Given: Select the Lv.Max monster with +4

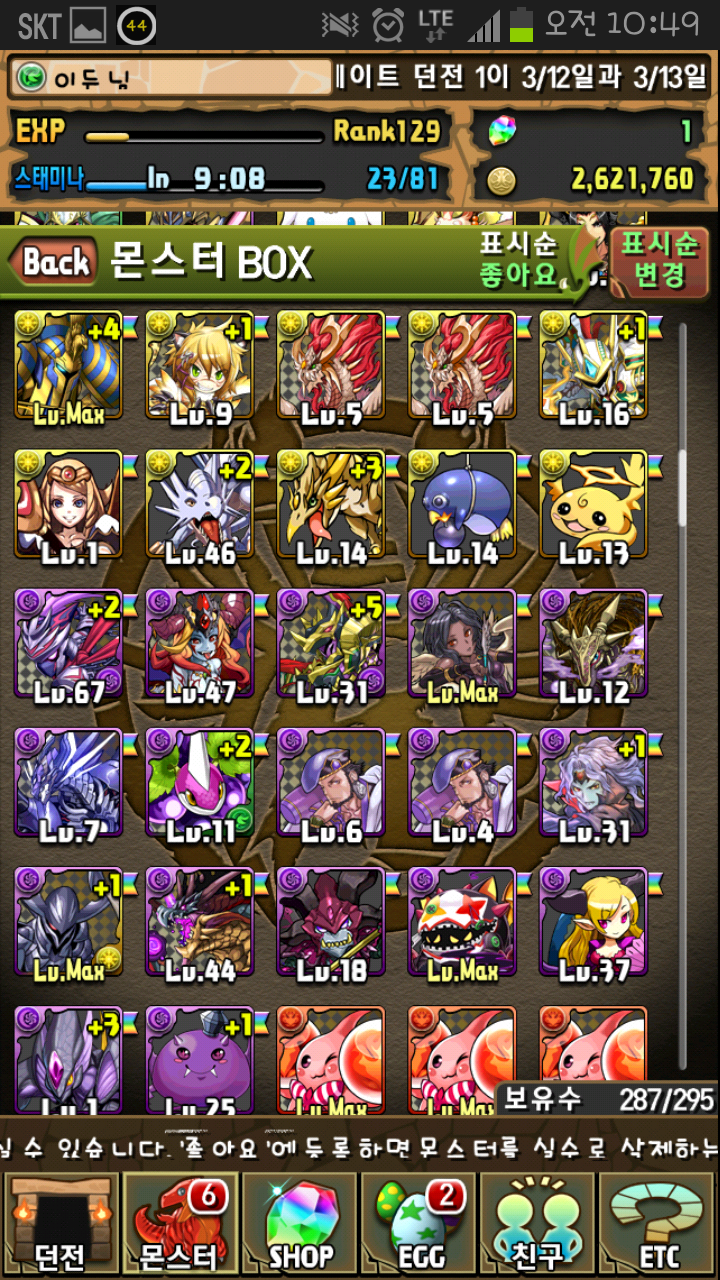Looking at the screenshot, I should pyautogui.click(x=68, y=365).
